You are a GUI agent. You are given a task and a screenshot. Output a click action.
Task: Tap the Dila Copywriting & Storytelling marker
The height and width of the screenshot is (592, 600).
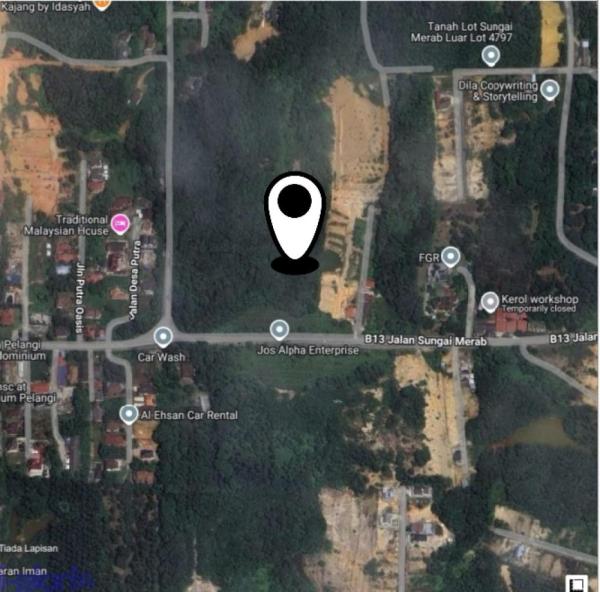[550, 90]
